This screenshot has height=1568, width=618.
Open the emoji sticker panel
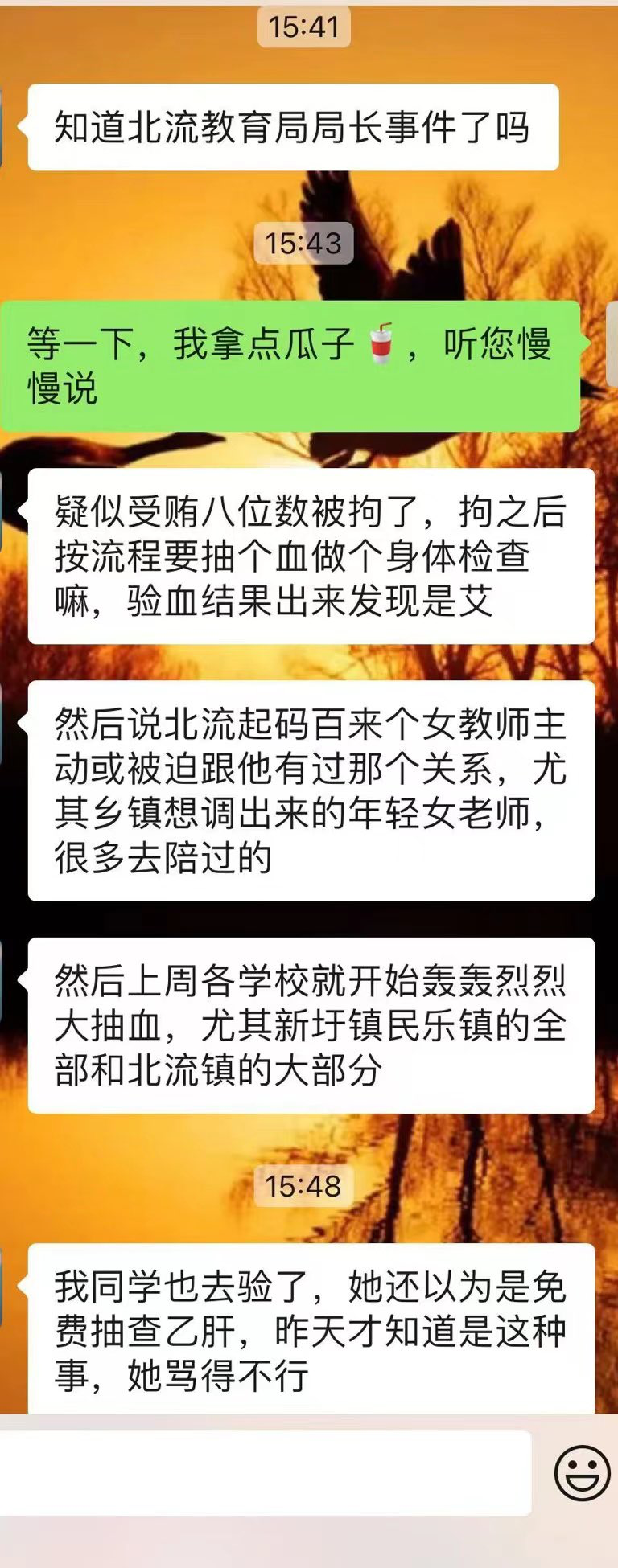(581, 1473)
